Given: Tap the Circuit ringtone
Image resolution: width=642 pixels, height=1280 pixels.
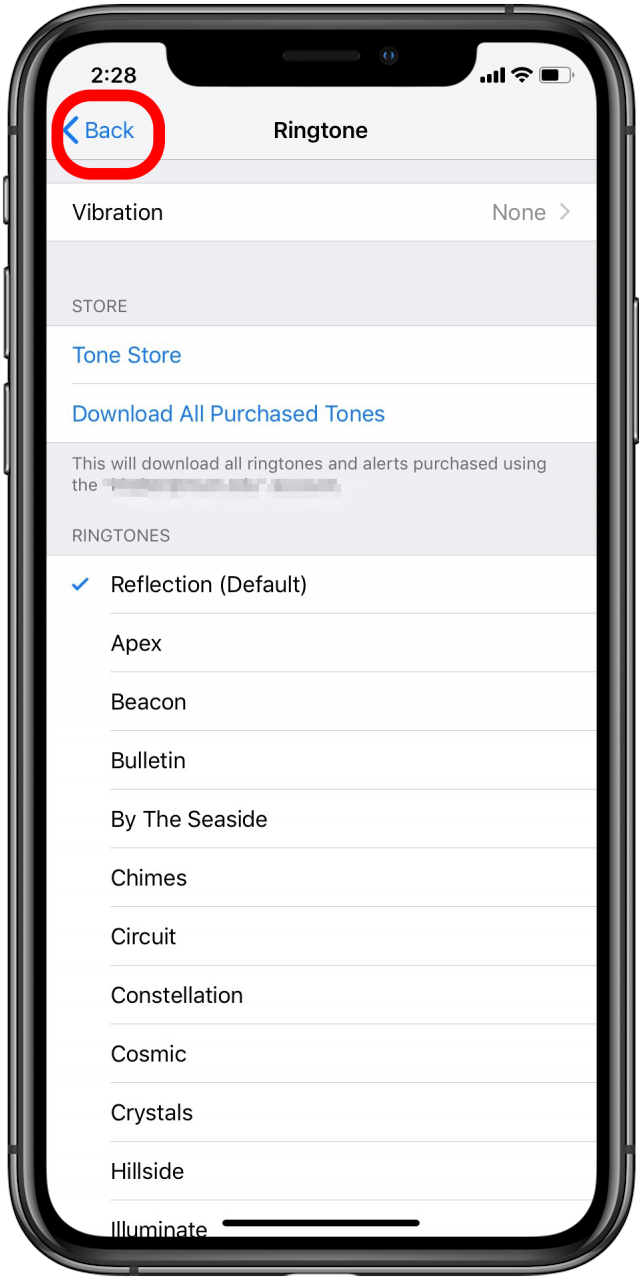Looking at the screenshot, I should pos(321,937).
